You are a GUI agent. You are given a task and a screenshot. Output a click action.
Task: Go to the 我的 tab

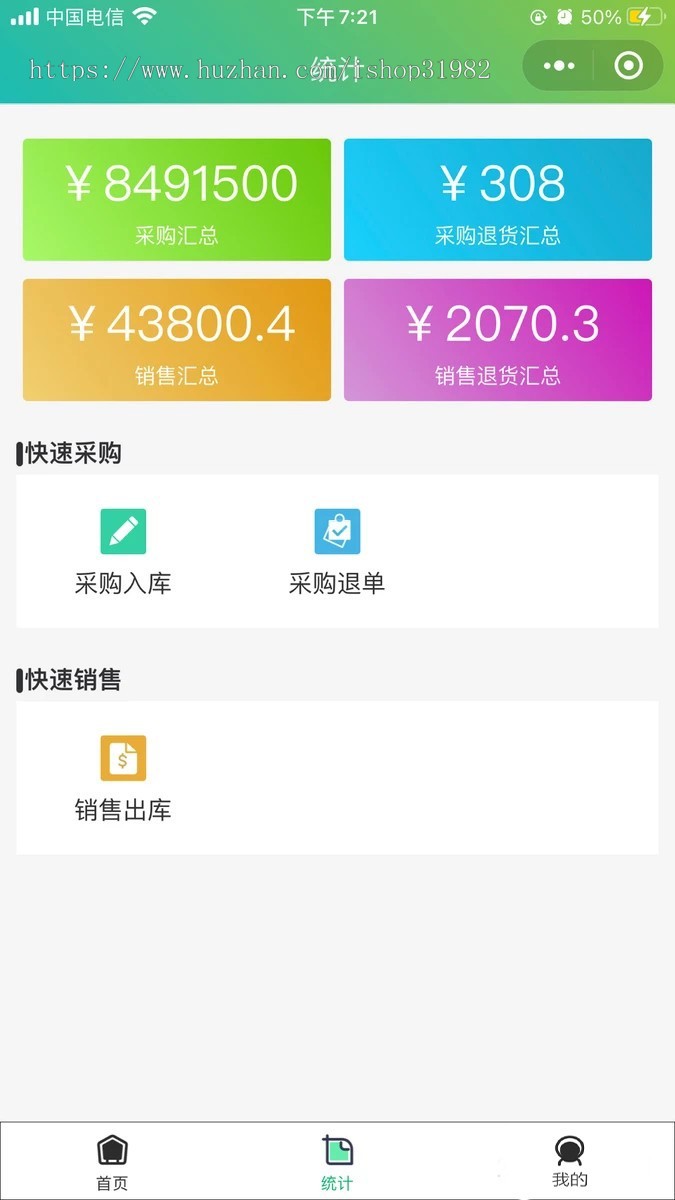click(x=569, y=1162)
